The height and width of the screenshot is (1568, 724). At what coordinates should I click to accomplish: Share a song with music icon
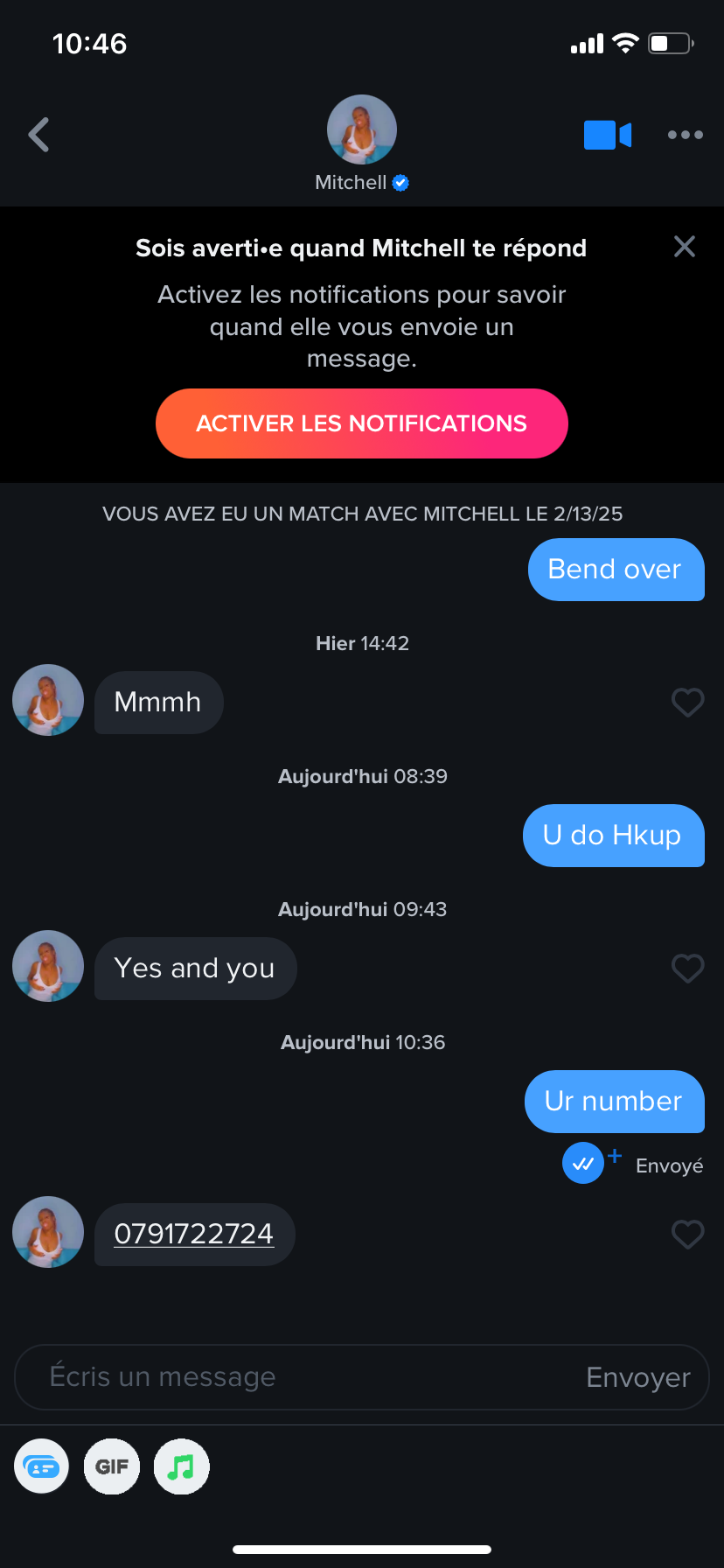pyautogui.click(x=182, y=1466)
